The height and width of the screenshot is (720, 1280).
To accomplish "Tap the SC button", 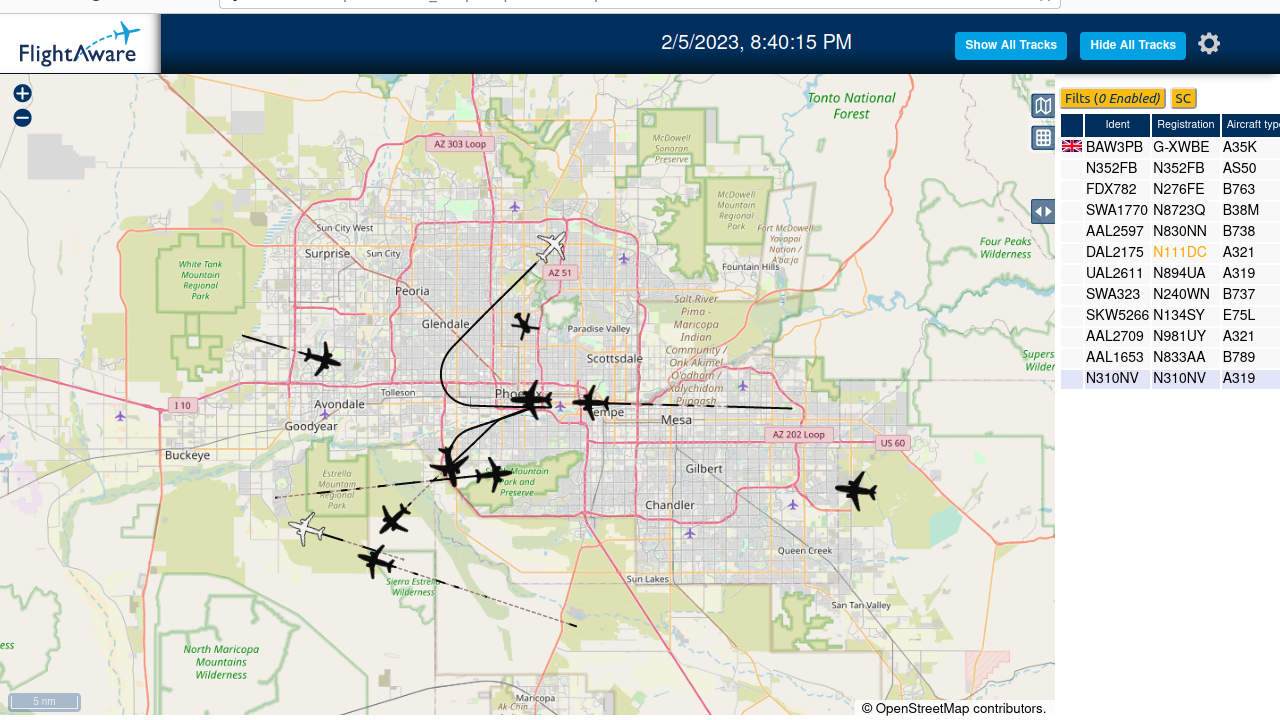I will point(1183,98).
